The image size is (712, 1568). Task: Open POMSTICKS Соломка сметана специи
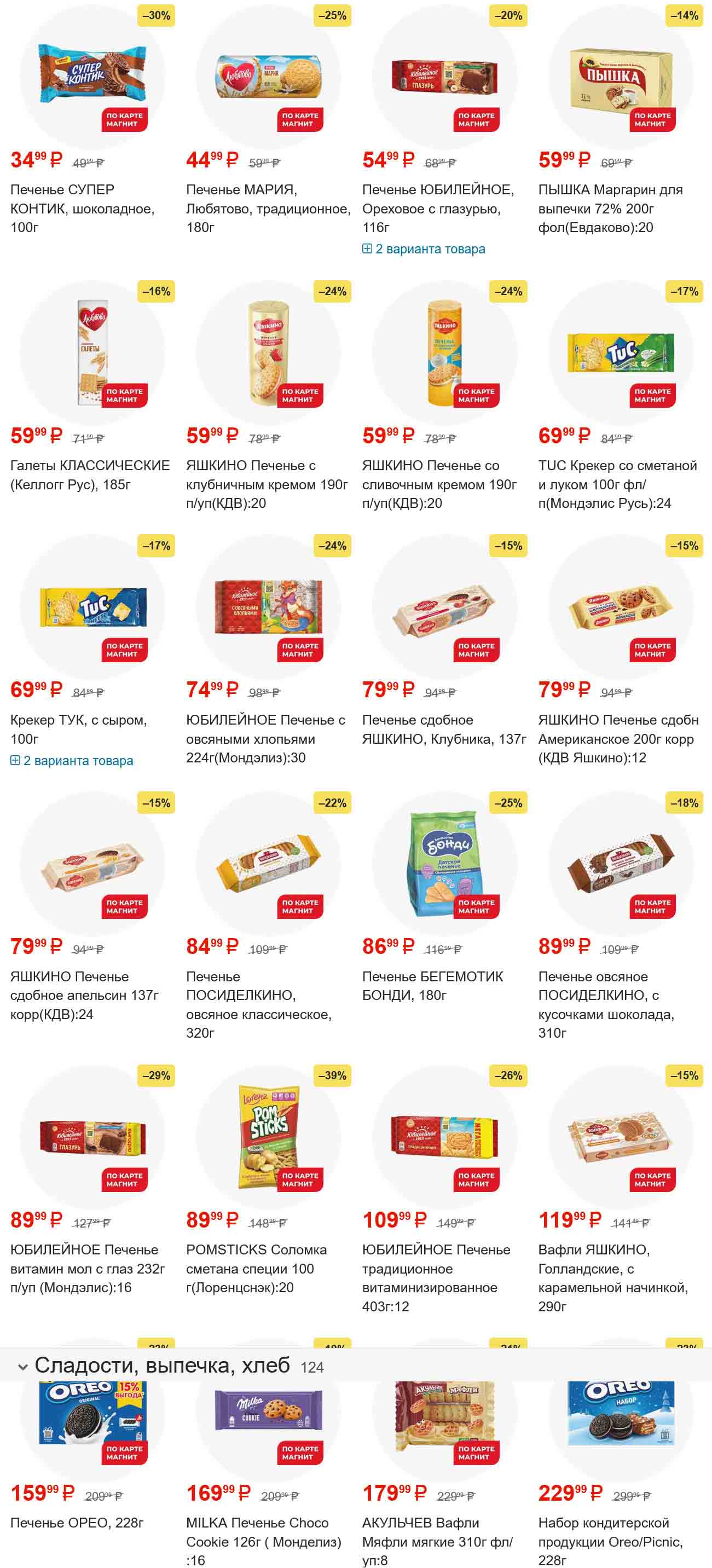256,1269
